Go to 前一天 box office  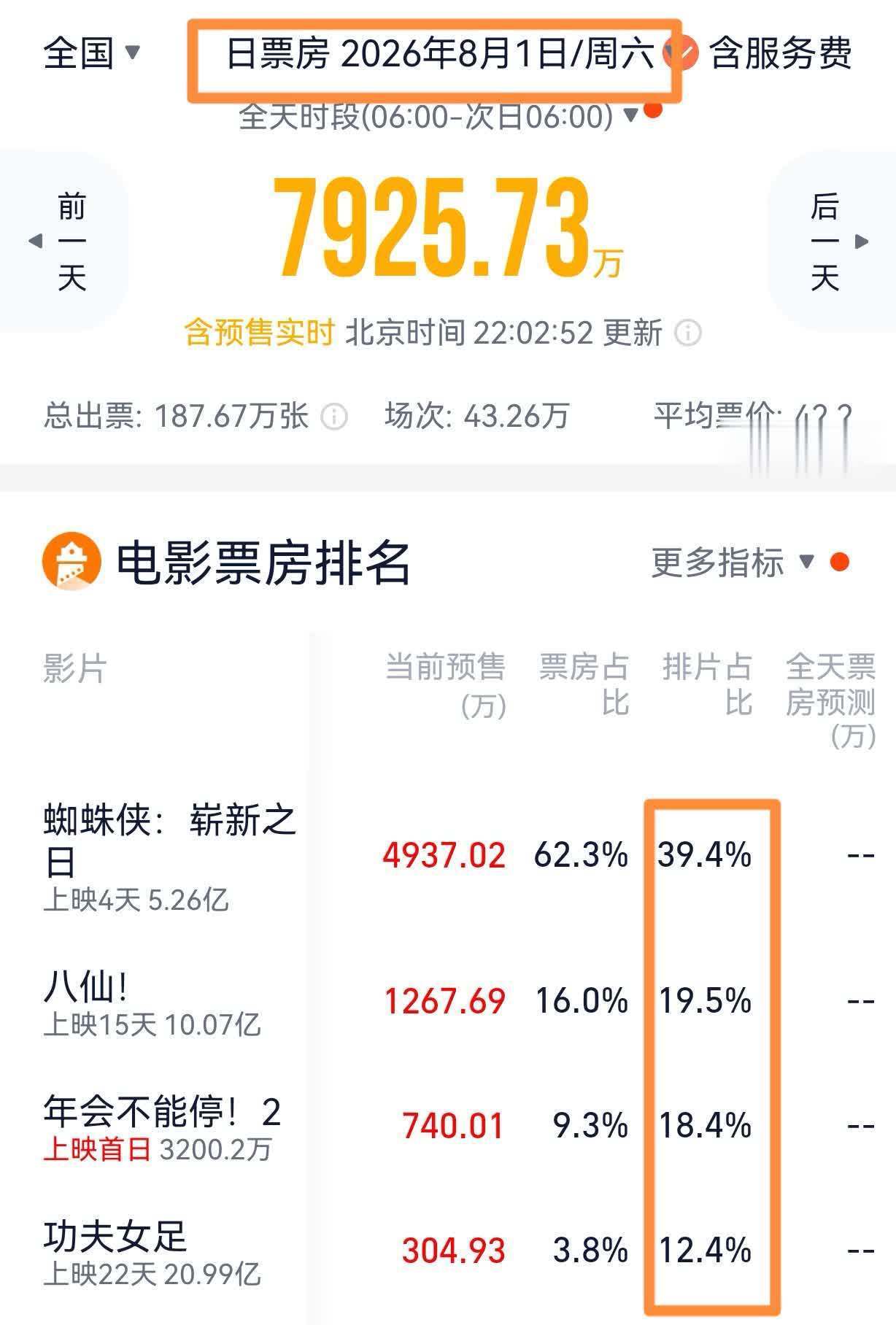[64, 242]
